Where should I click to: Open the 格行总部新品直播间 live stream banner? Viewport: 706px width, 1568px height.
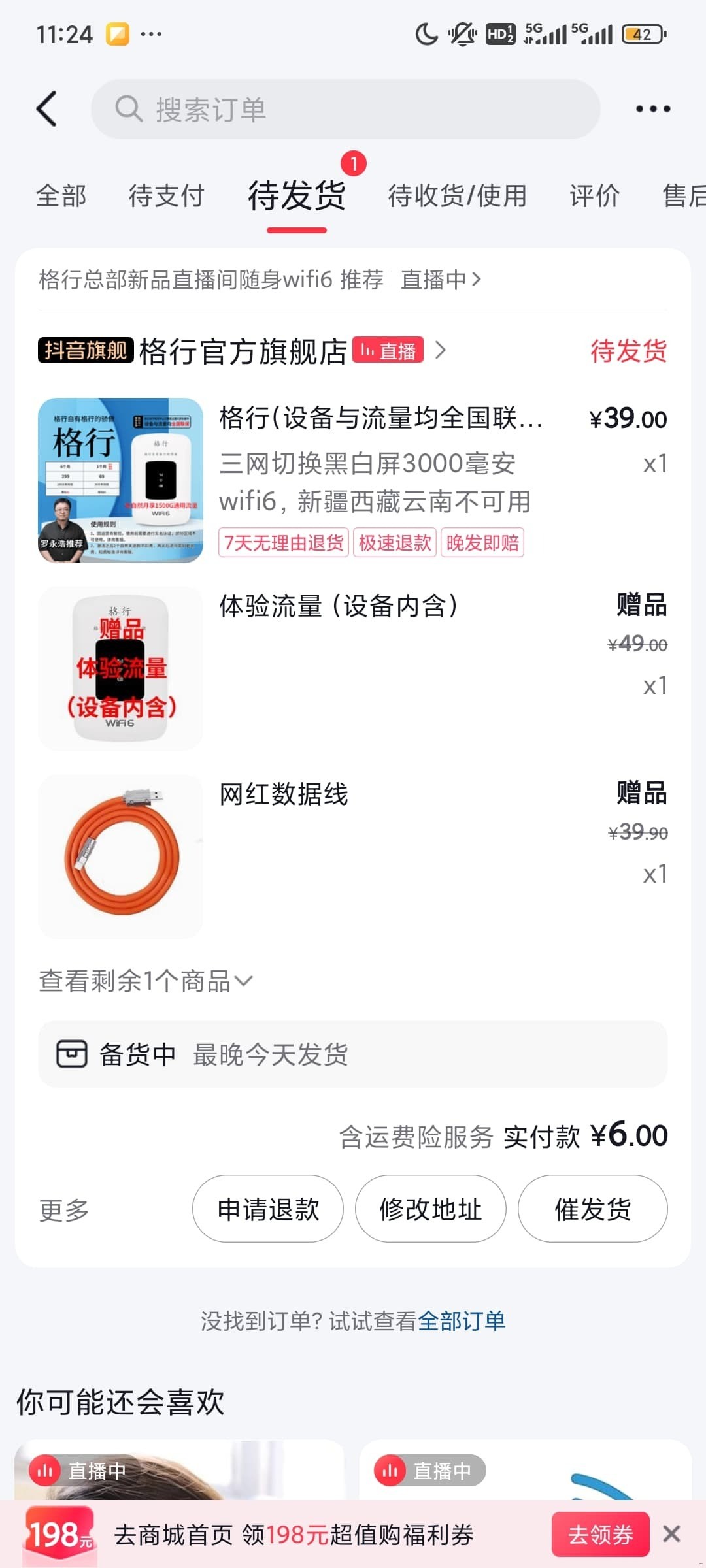(260, 280)
